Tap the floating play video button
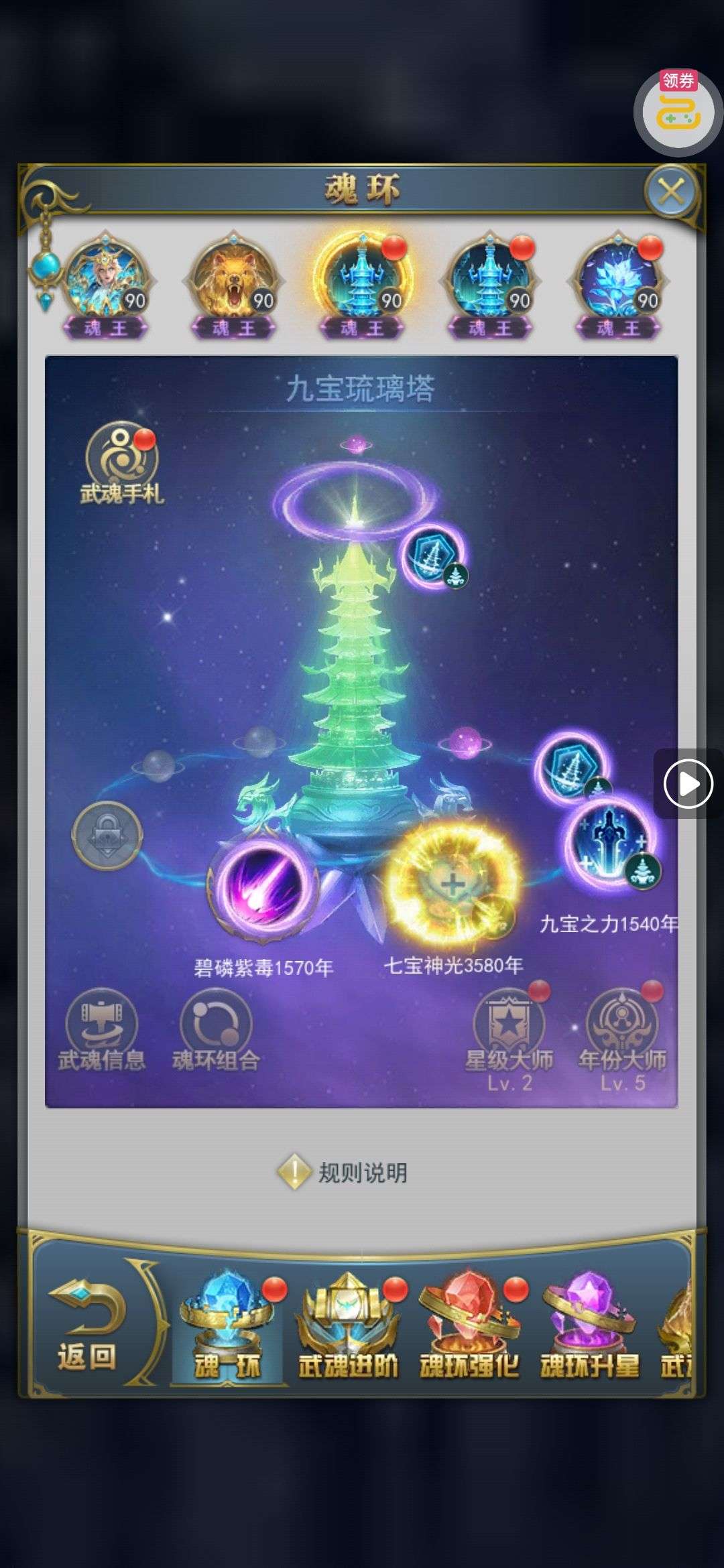This screenshot has width=724, height=1568. tap(688, 783)
